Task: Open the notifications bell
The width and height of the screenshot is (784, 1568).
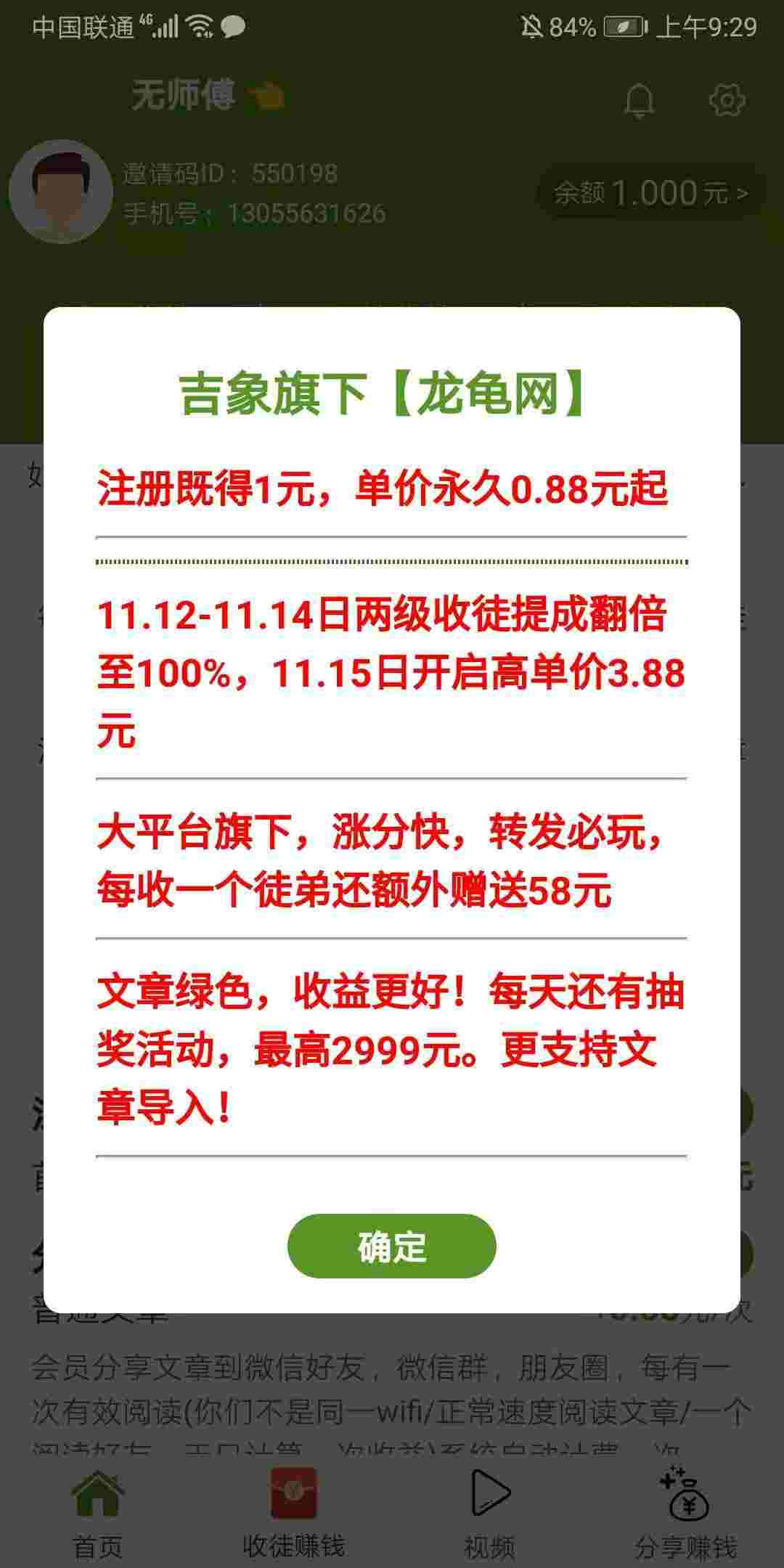Action: (x=639, y=100)
